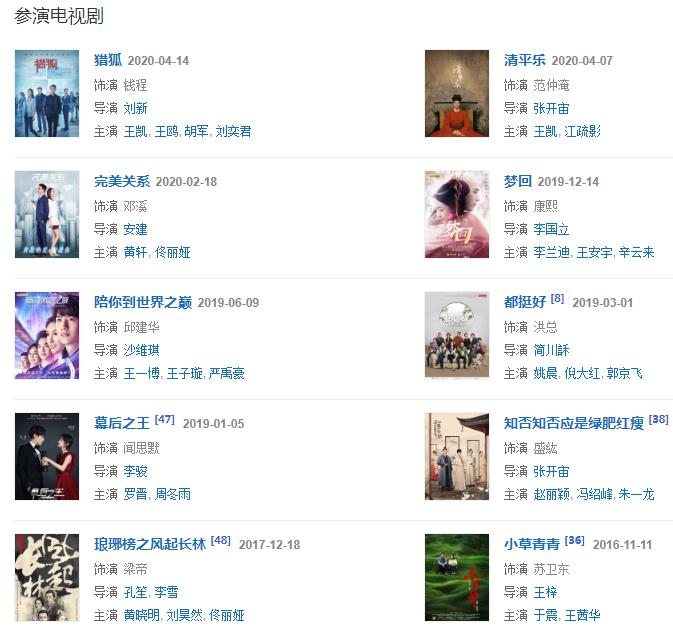Open the 完美关系 title link
This screenshot has height=635, width=673.
point(121,181)
